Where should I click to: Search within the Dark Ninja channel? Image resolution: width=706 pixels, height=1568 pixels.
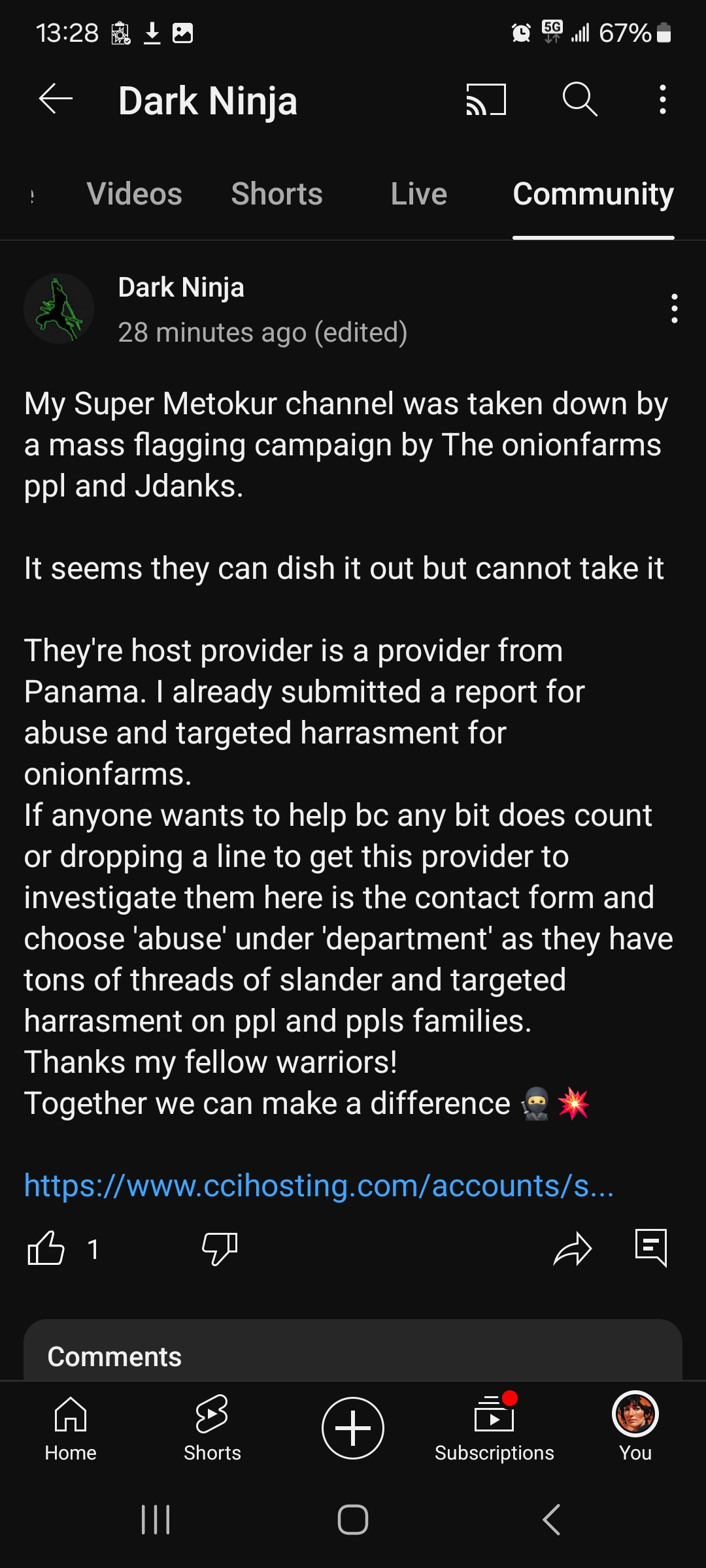[580, 100]
